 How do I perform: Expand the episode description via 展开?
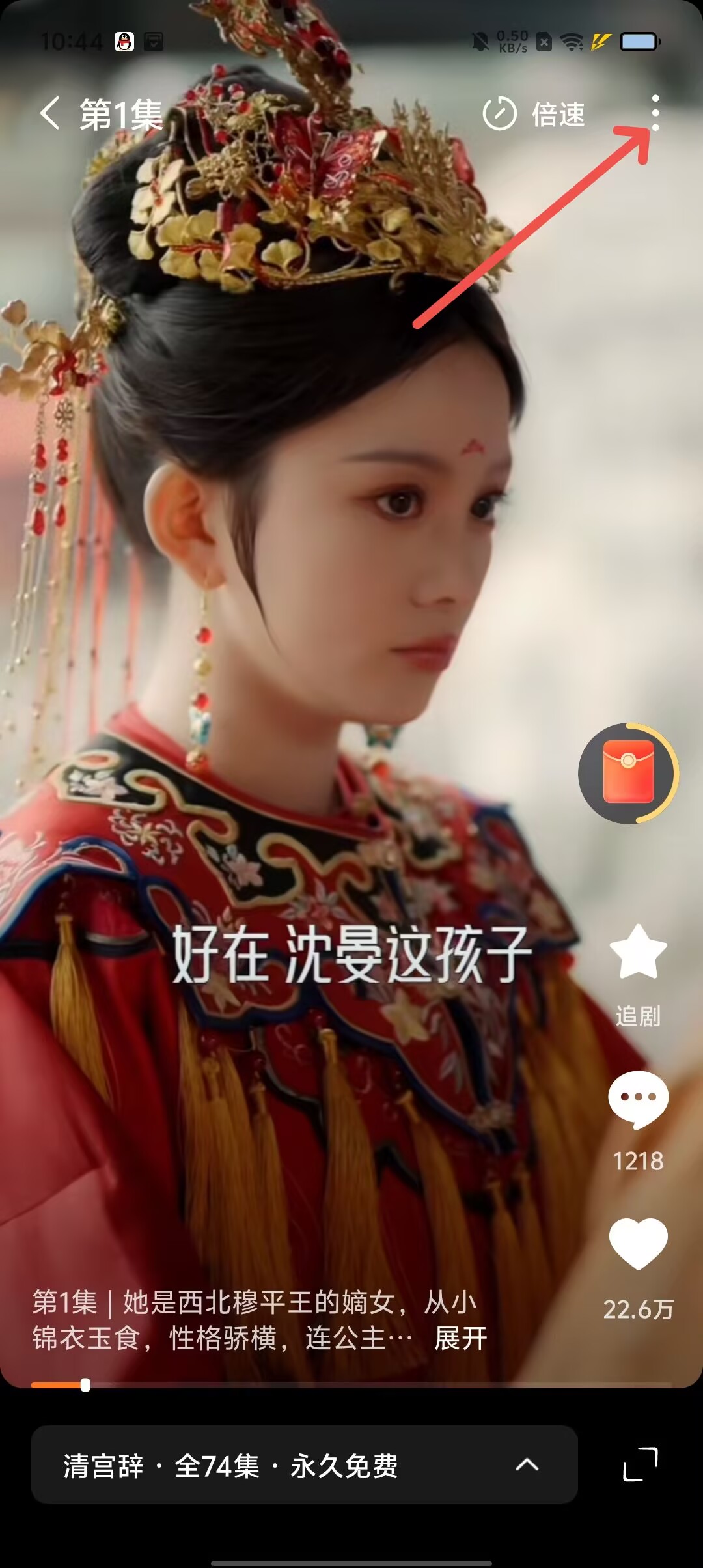coord(461,1339)
